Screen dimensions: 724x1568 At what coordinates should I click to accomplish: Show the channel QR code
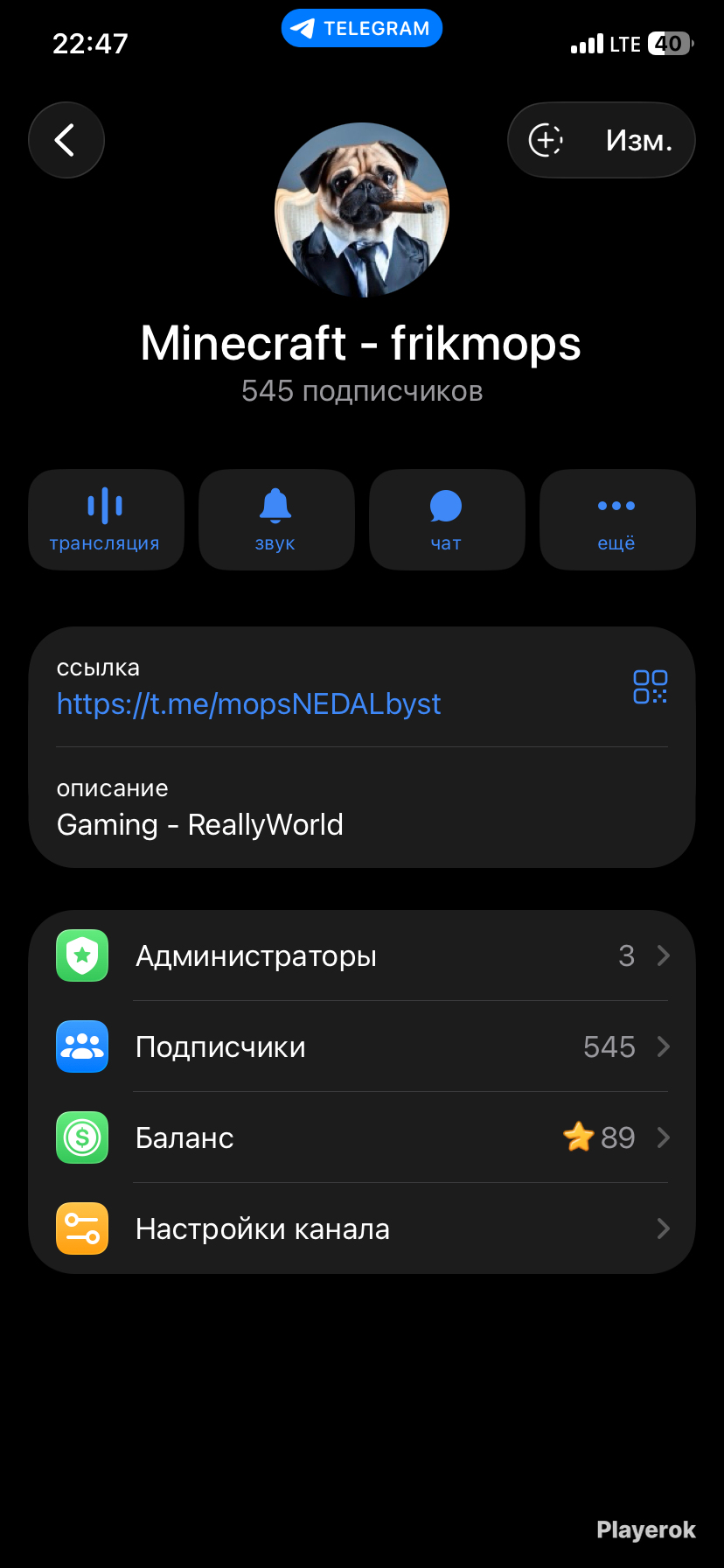click(651, 687)
